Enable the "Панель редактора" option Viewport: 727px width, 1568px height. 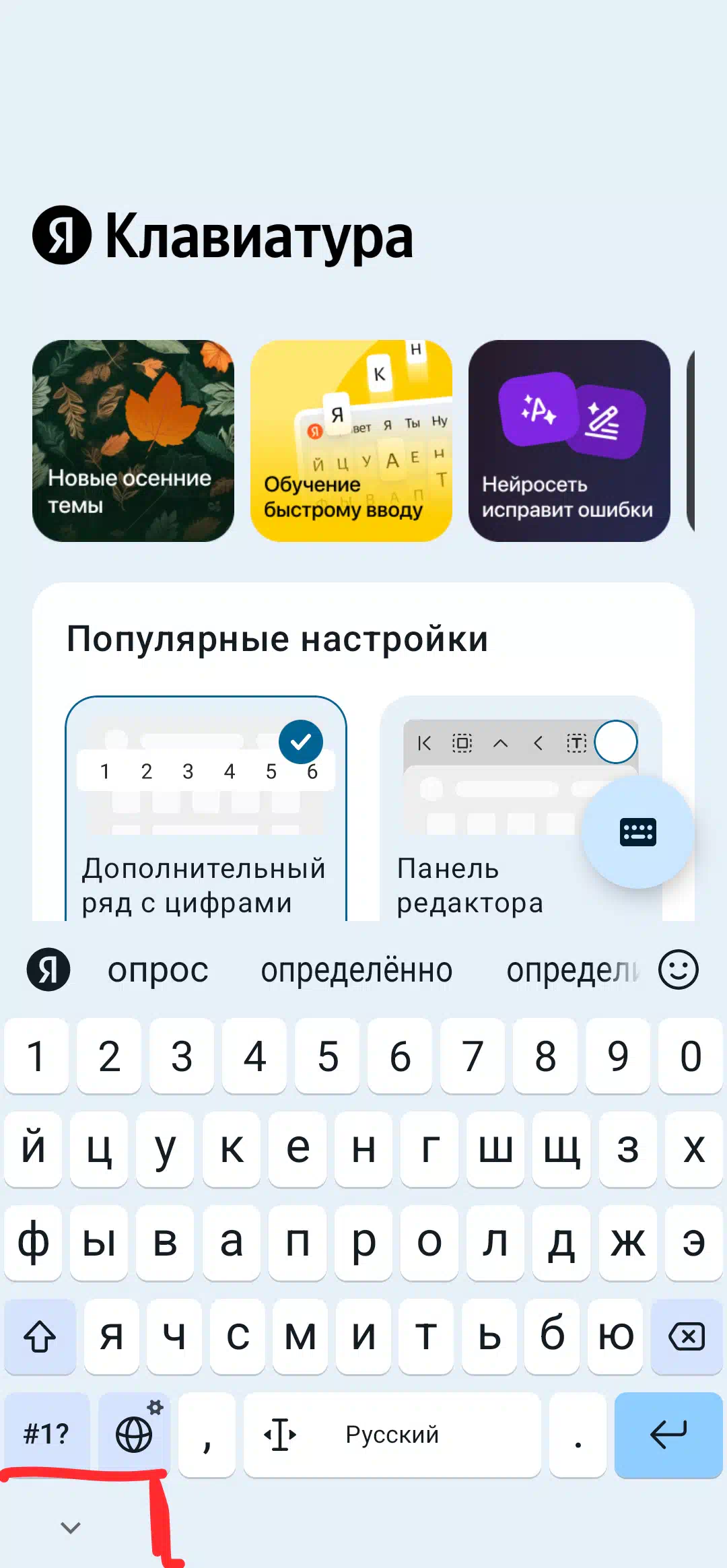616,742
